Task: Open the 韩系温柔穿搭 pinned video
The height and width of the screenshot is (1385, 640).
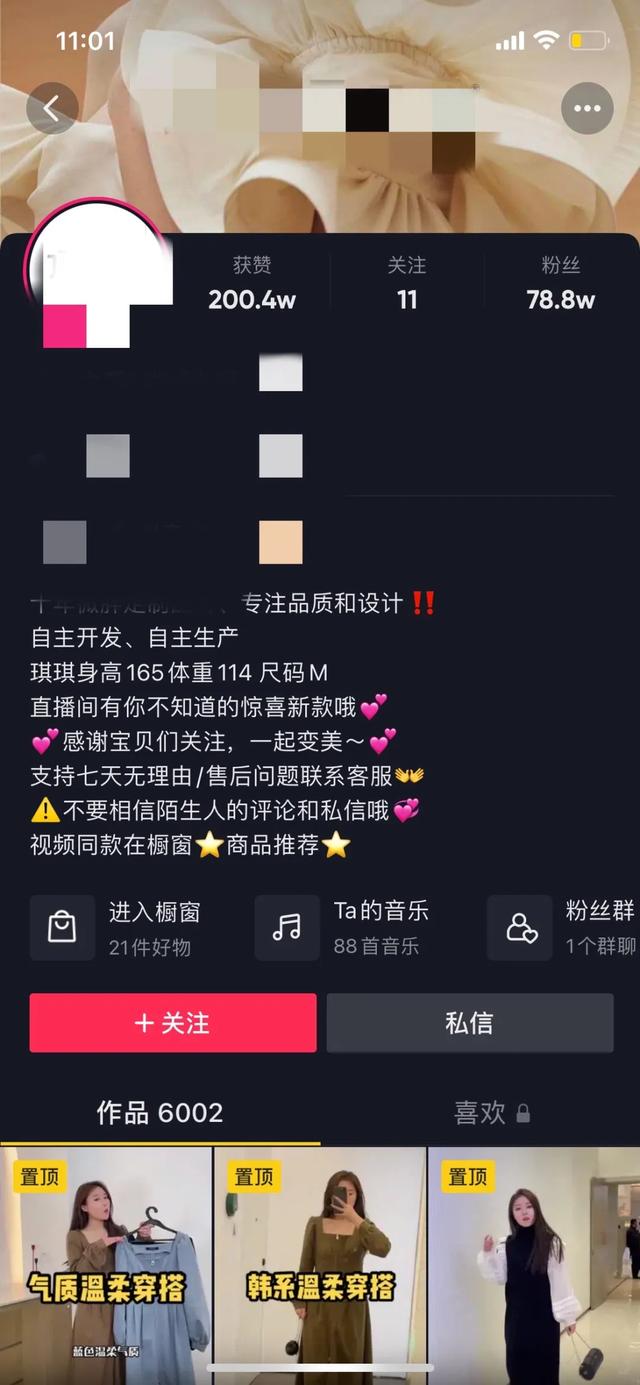Action: (320, 1265)
